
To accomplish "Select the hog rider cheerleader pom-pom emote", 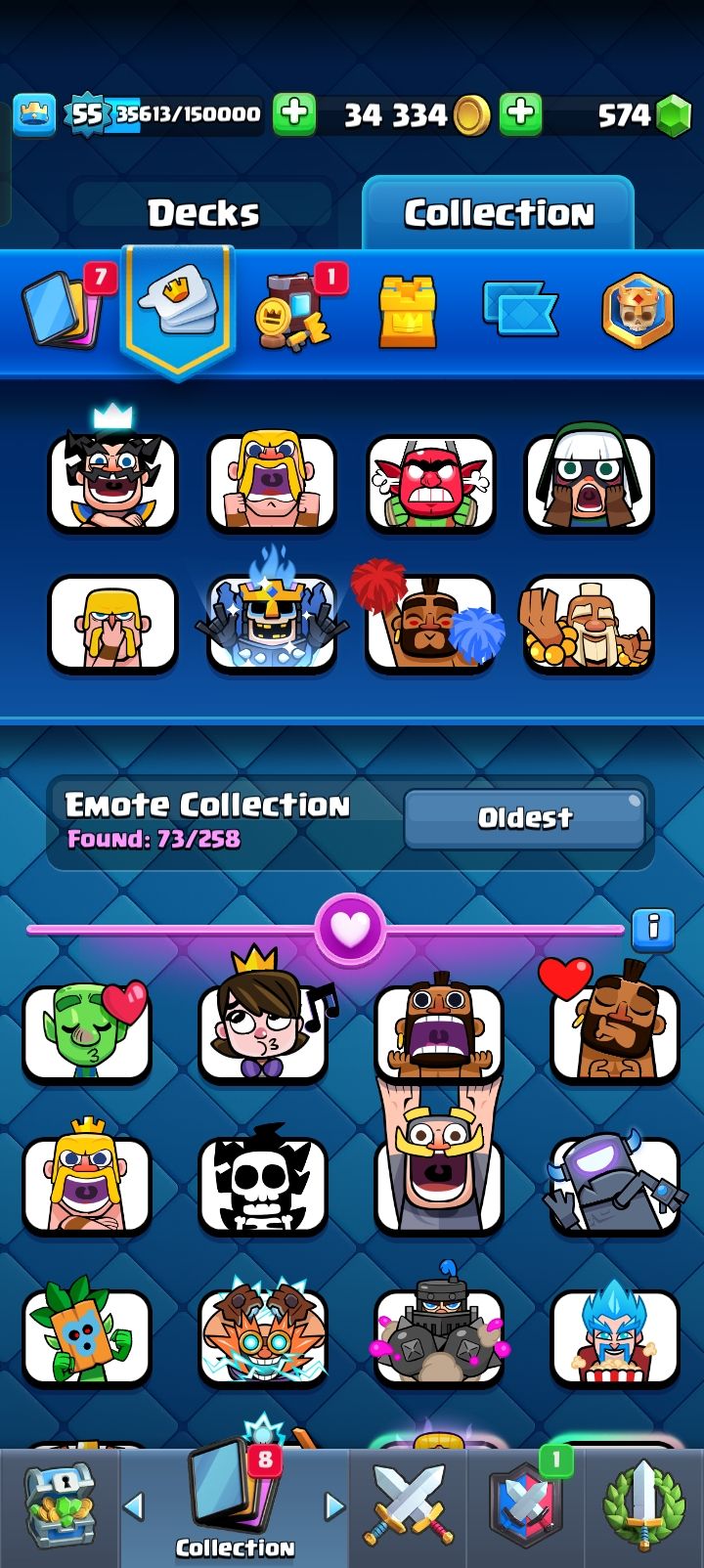I will [x=430, y=624].
